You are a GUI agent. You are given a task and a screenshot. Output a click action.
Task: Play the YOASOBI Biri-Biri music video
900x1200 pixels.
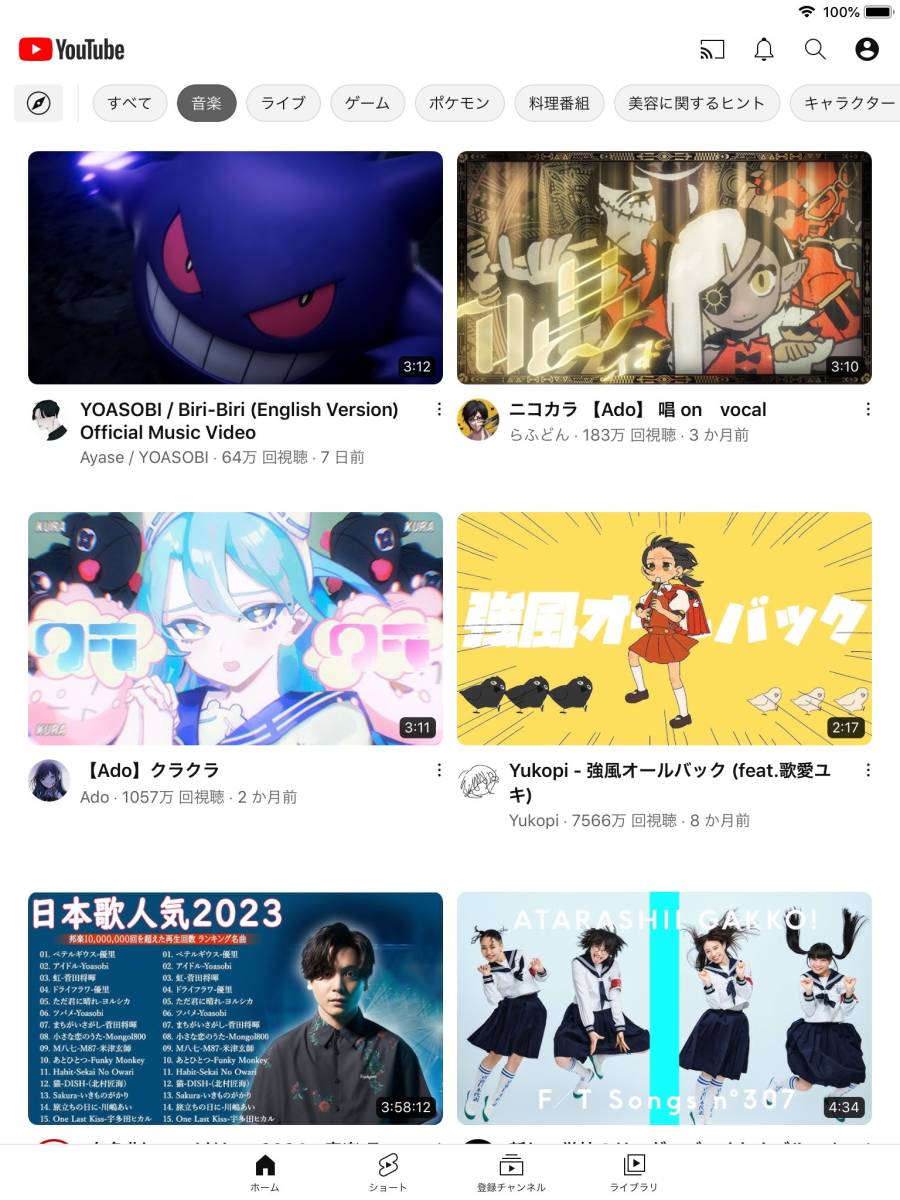[235, 268]
